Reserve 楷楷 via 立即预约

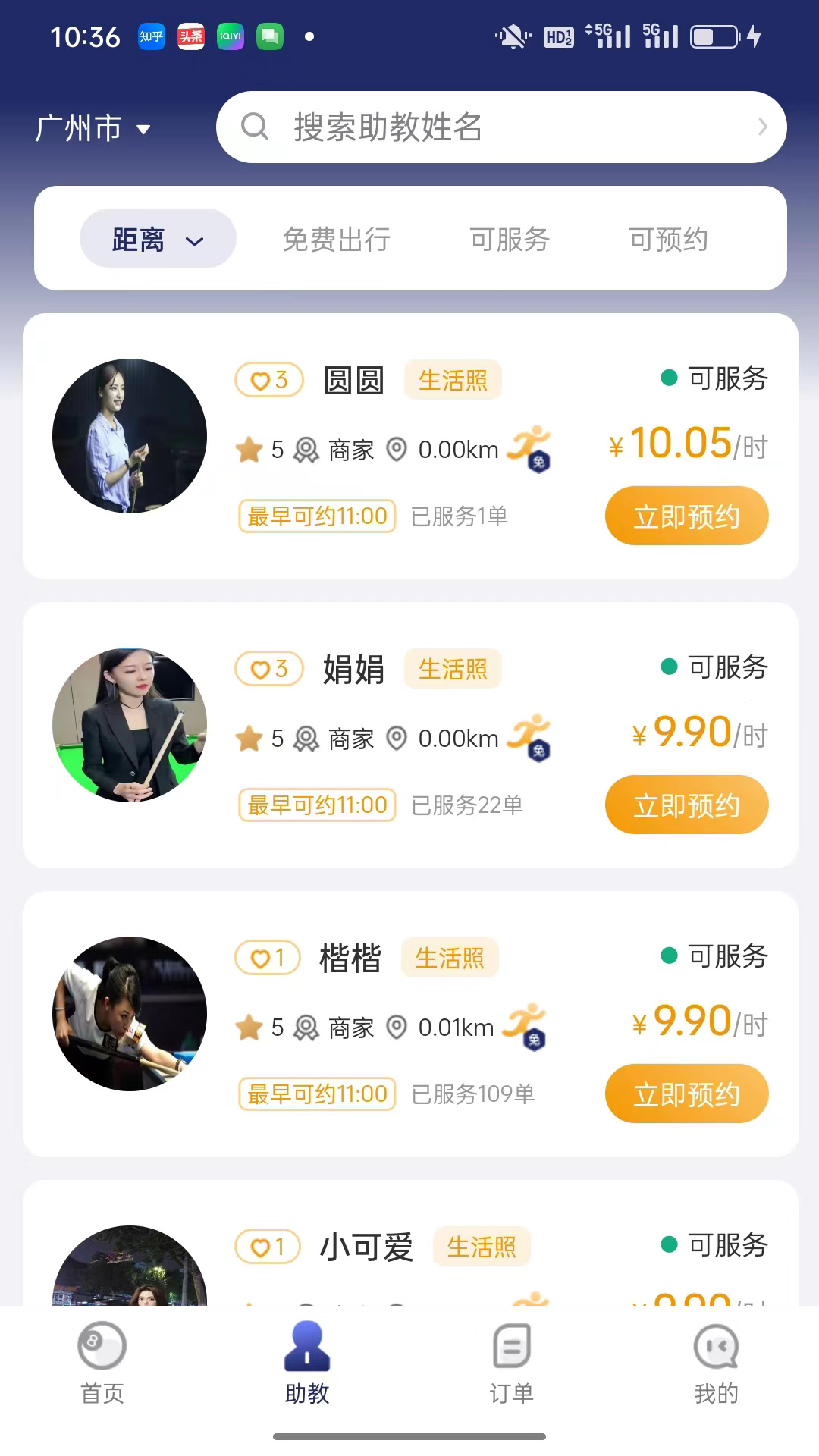[x=686, y=1094]
